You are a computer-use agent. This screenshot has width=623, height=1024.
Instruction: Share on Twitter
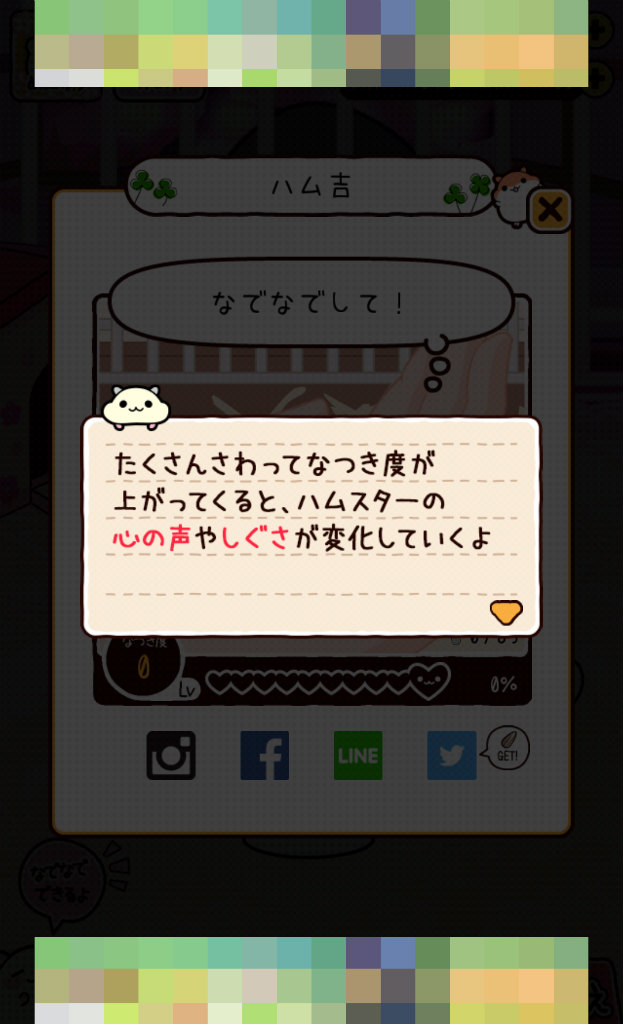tap(452, 755)
